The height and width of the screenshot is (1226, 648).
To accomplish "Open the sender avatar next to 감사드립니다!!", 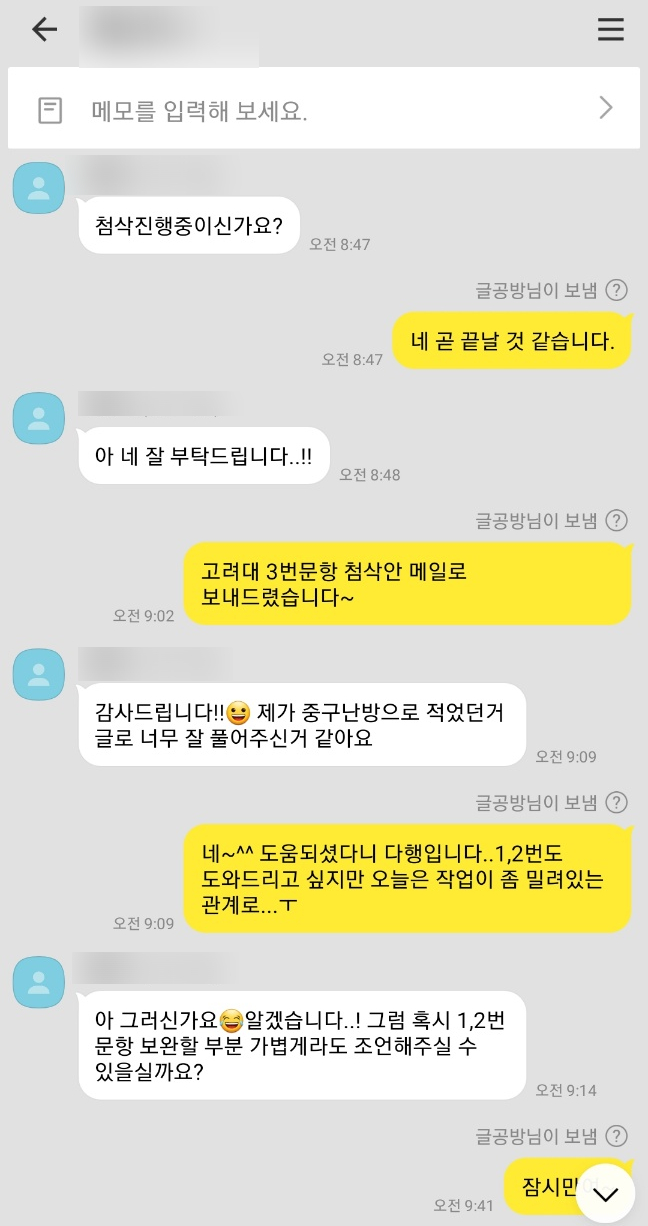I will (39, 674).
